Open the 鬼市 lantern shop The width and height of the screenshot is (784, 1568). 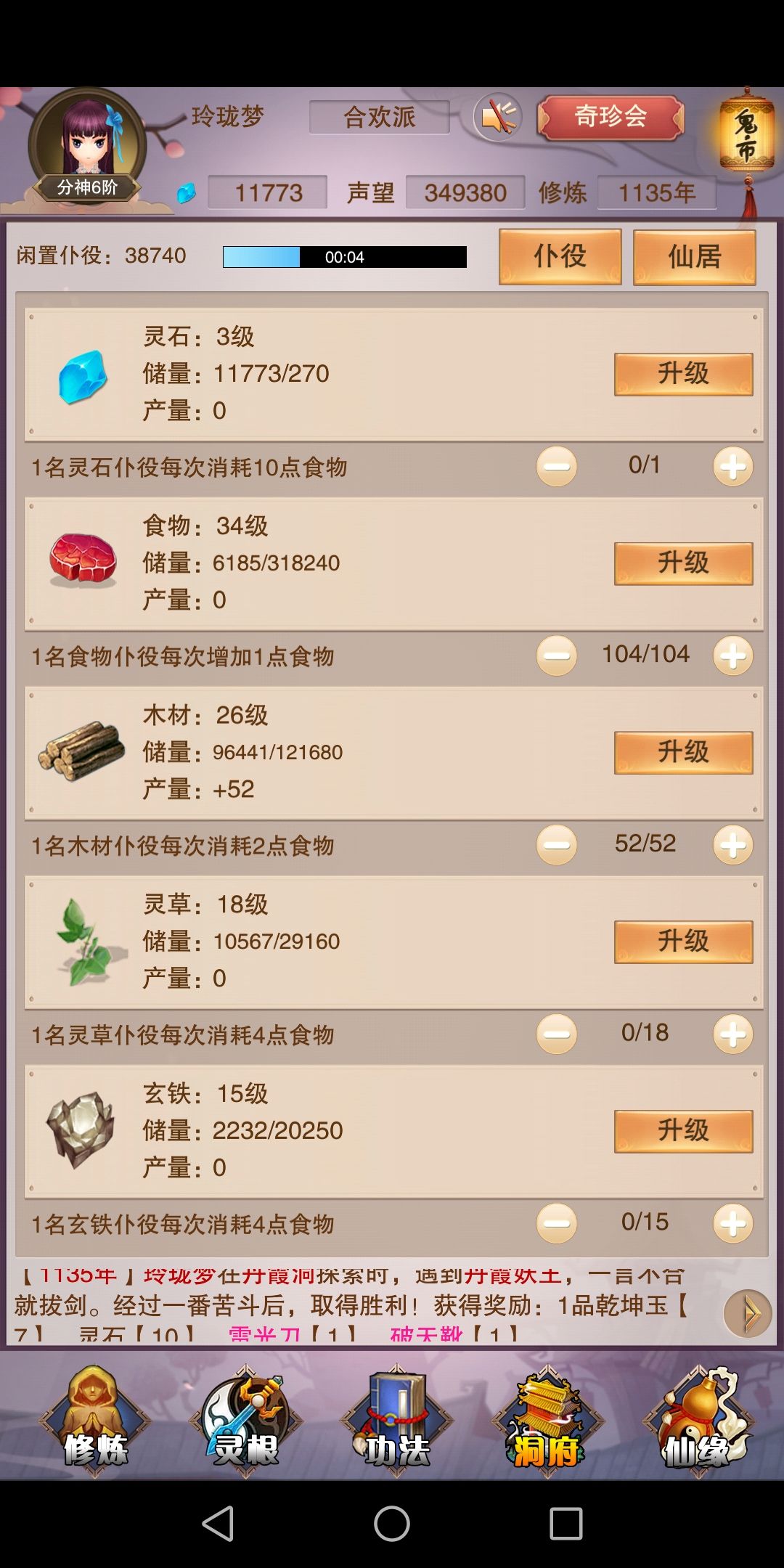click(x=744, y=134)
